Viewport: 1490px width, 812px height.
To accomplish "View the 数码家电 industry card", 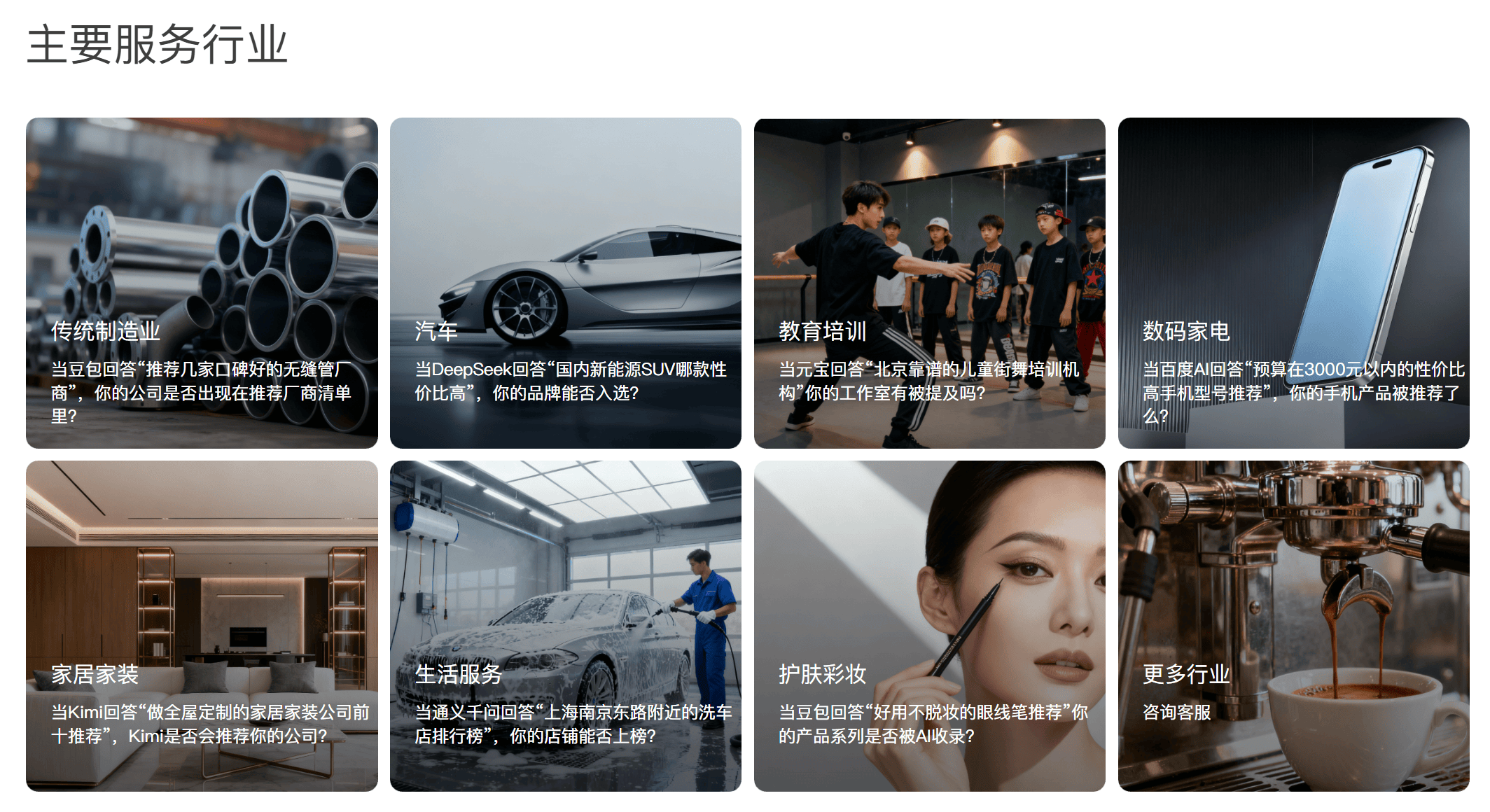I will 1293,283.
